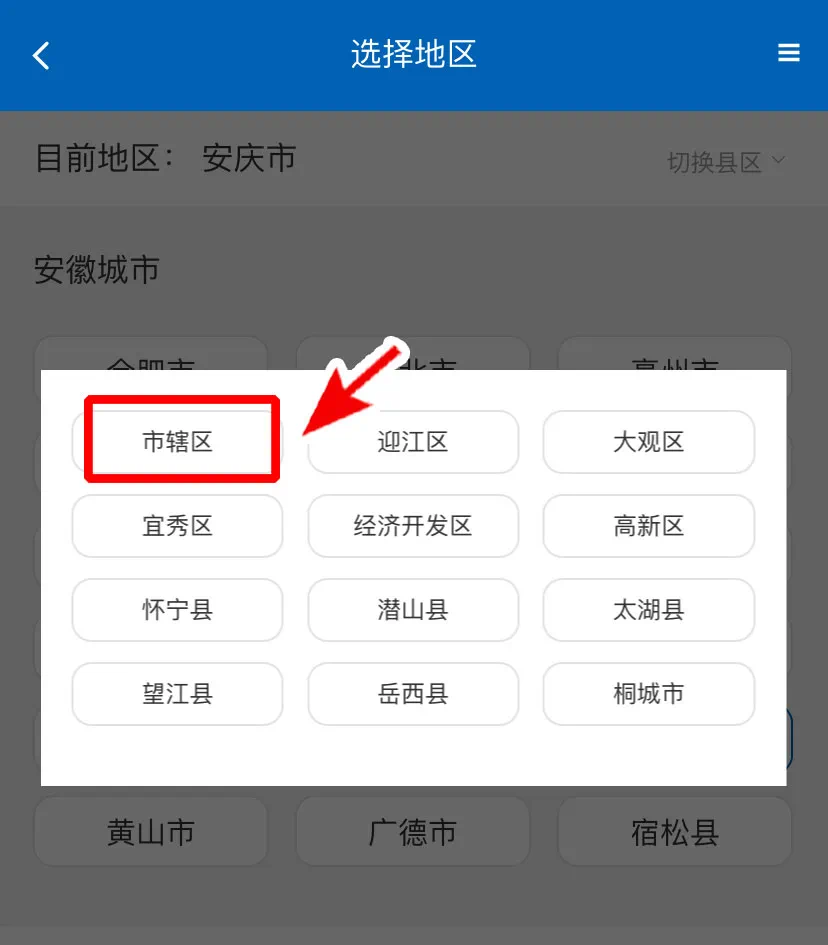Pick 怀宁县 county
This screenshot has width=828, height=945.
tap(178, 609)
